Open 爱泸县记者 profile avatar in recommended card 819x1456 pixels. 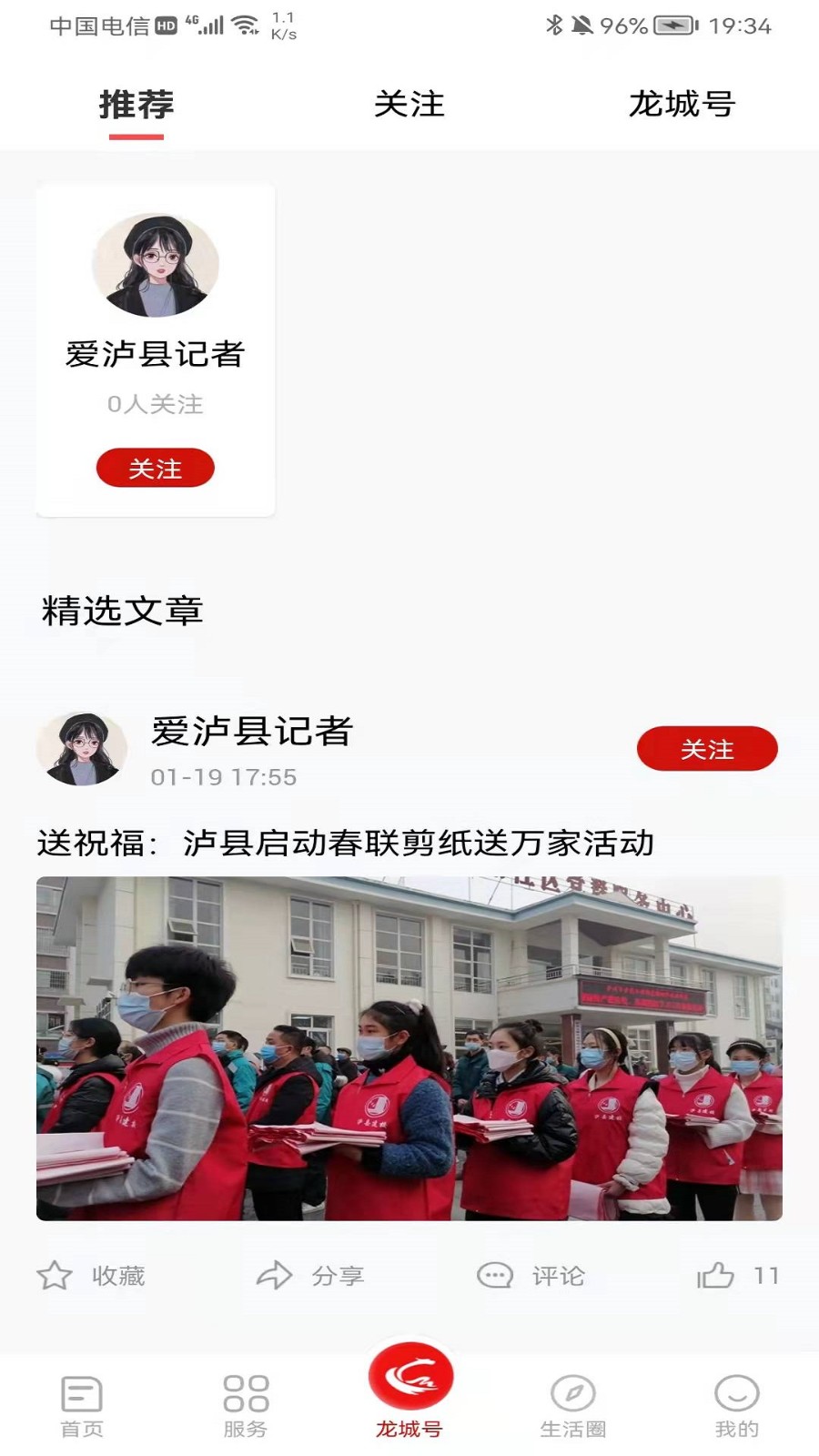(x=156, y=266)
